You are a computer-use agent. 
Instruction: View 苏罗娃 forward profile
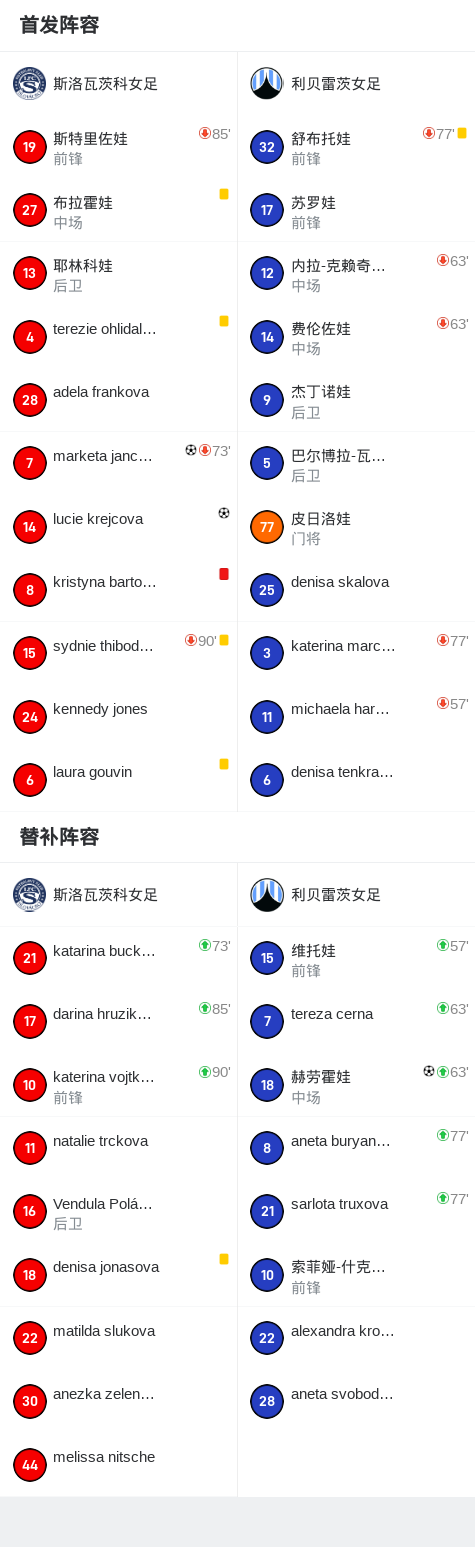tap(356, 210)
